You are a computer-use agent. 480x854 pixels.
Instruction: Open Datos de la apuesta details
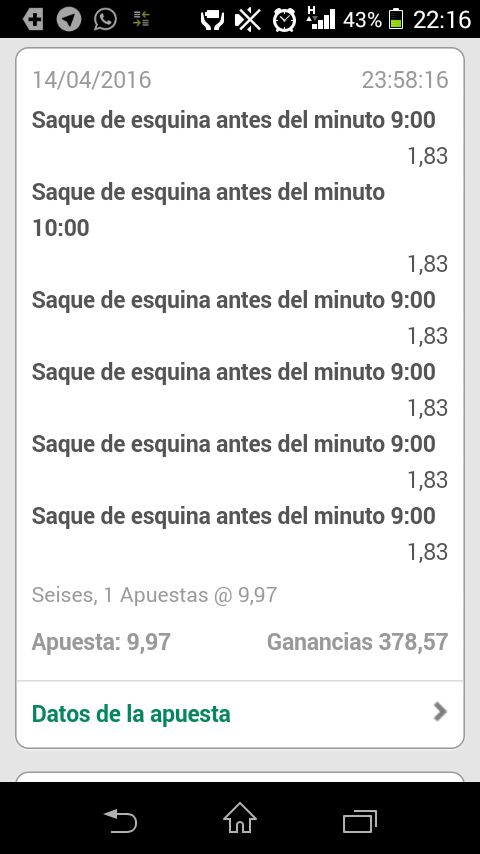pyautogui.click(x=240, y=713)
